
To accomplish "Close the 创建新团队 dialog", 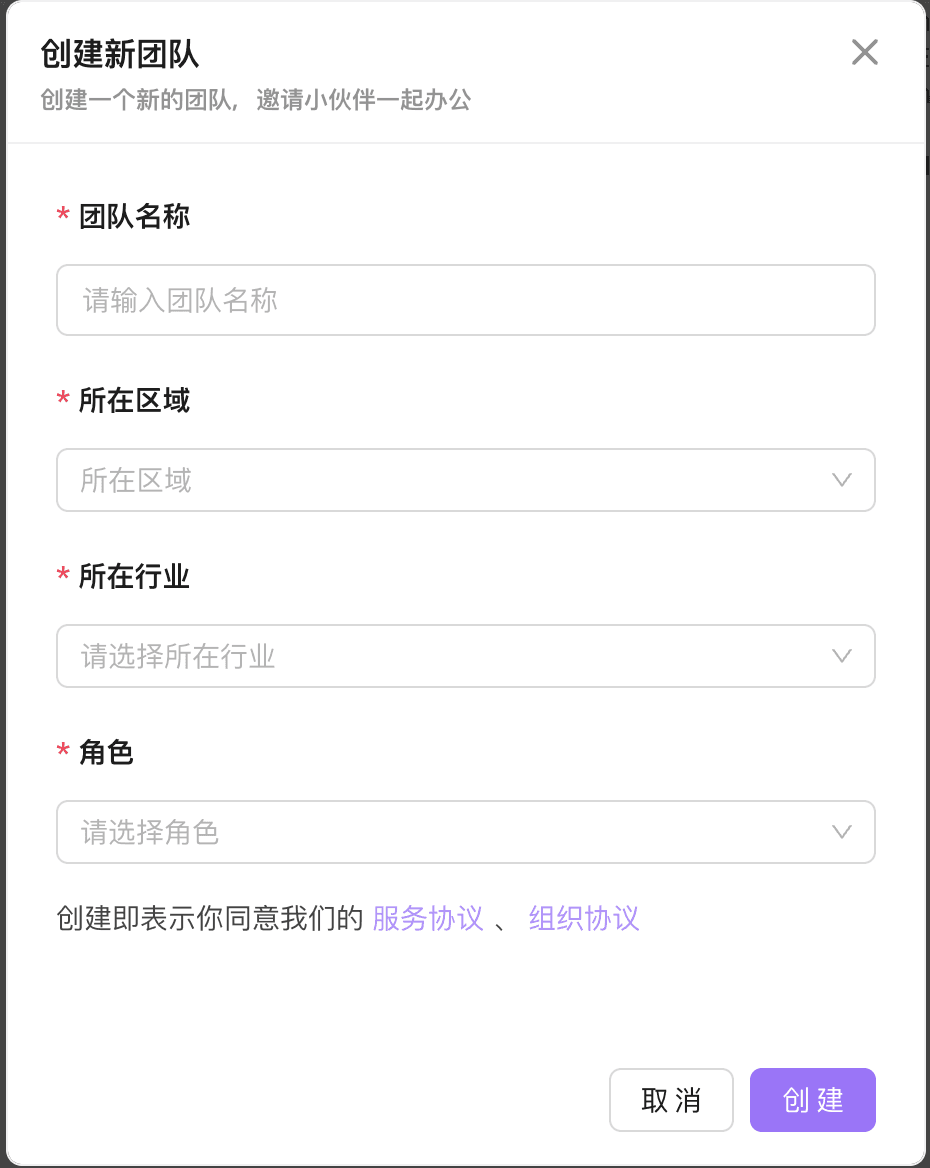I will (x=864, y=53).
